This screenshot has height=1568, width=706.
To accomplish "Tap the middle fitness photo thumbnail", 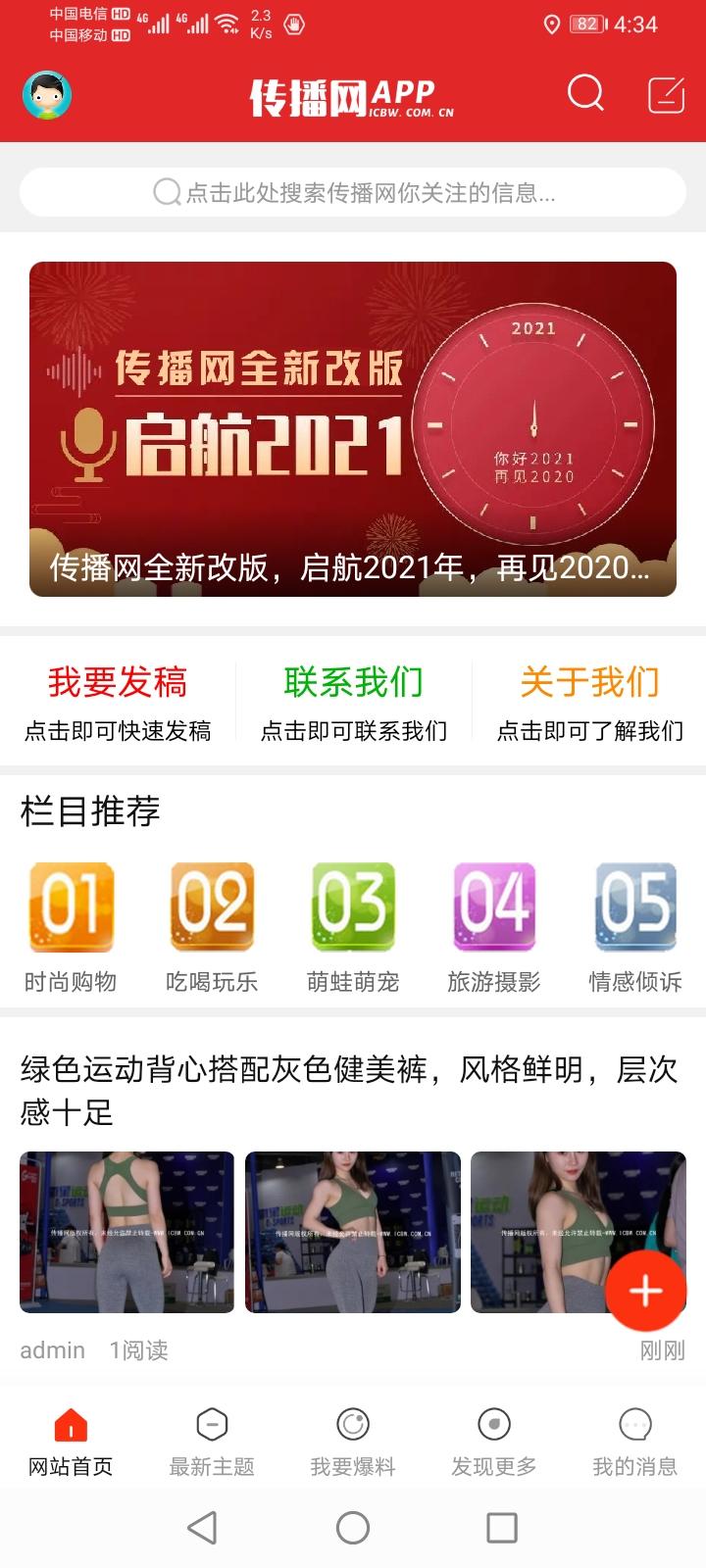I will click(x=352, y=1232).
